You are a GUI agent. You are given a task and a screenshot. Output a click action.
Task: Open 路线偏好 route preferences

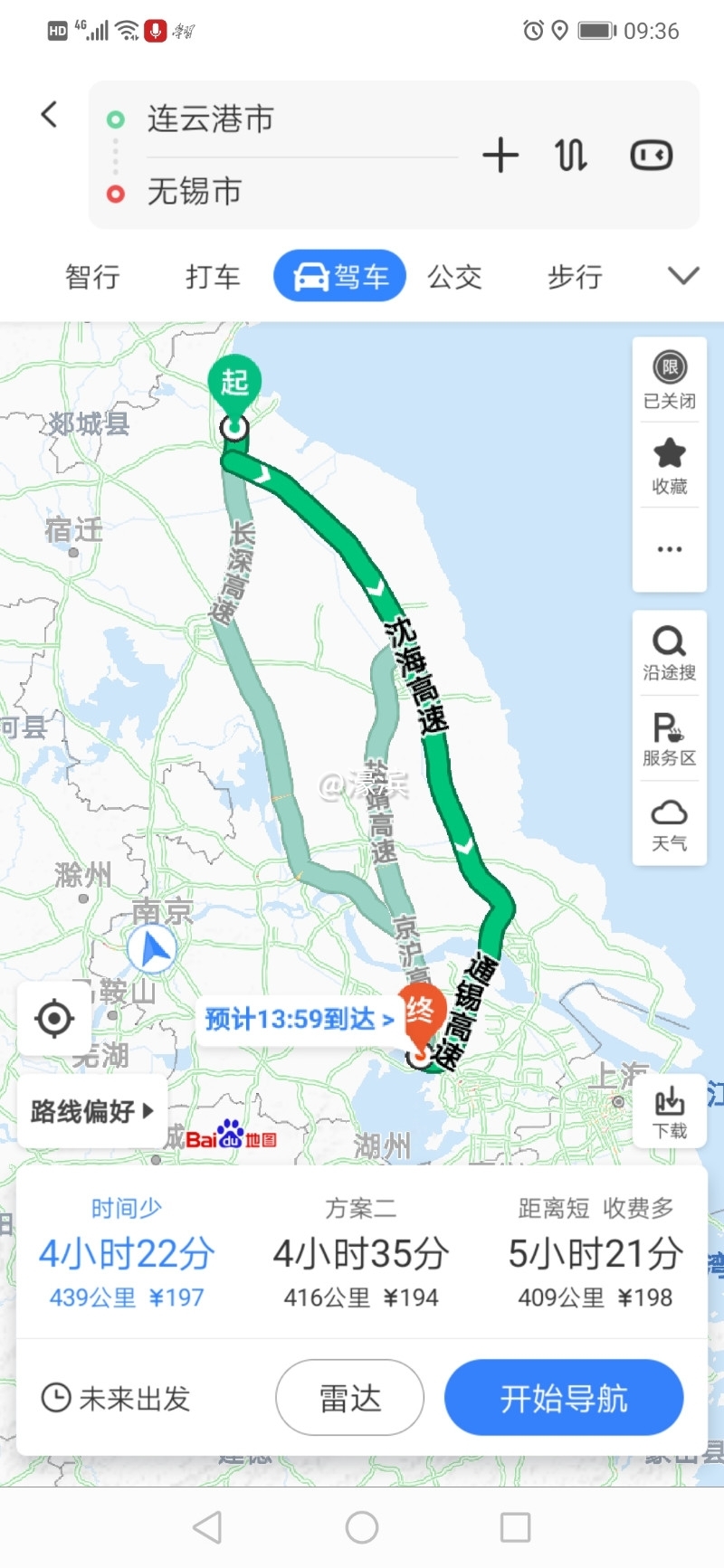(92, 1111)
